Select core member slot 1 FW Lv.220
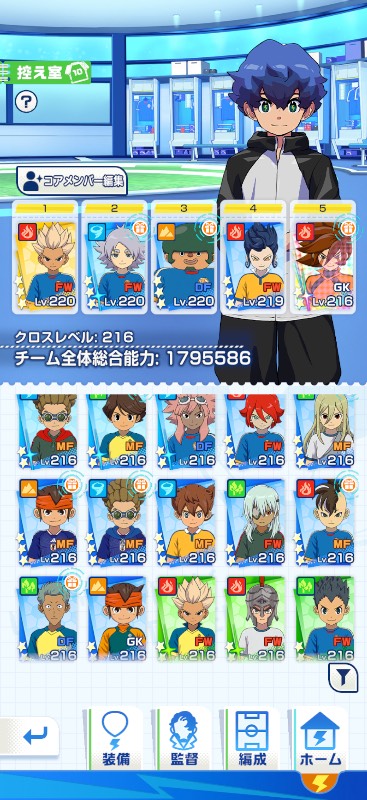 click(x=45, y=257)
